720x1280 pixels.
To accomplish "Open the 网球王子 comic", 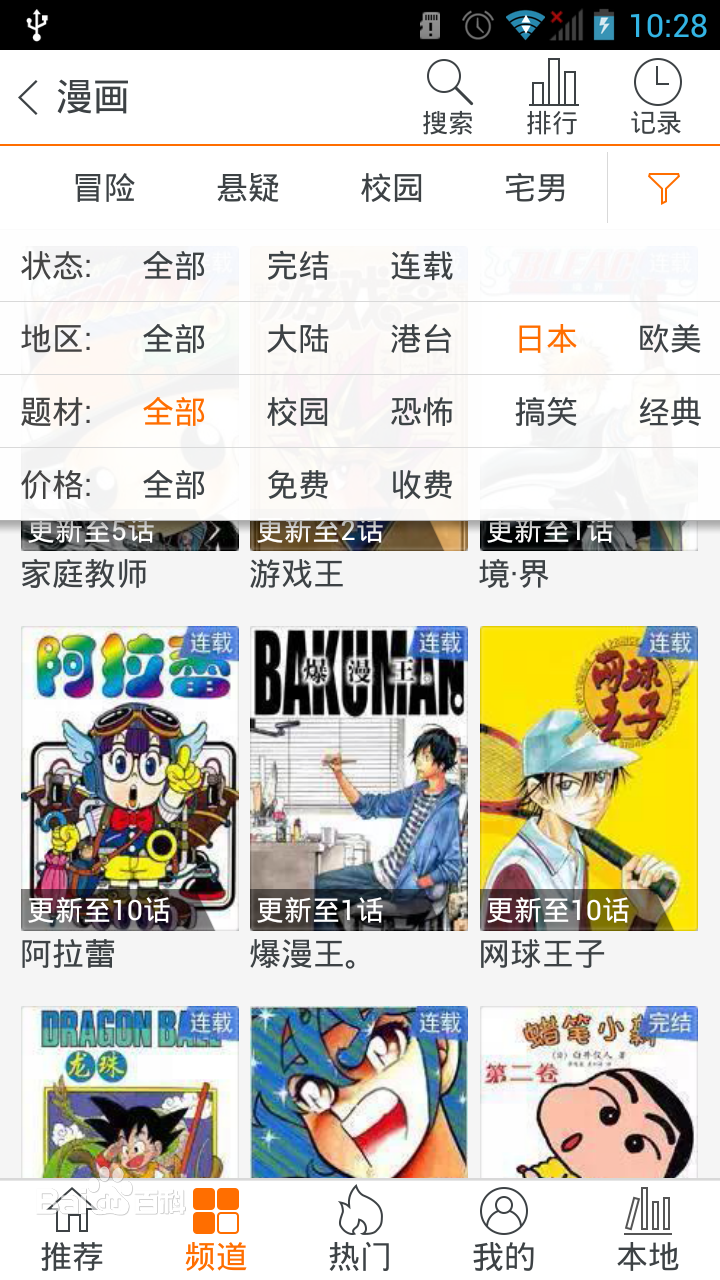I will pyautogui.click(x=588, y=780).
